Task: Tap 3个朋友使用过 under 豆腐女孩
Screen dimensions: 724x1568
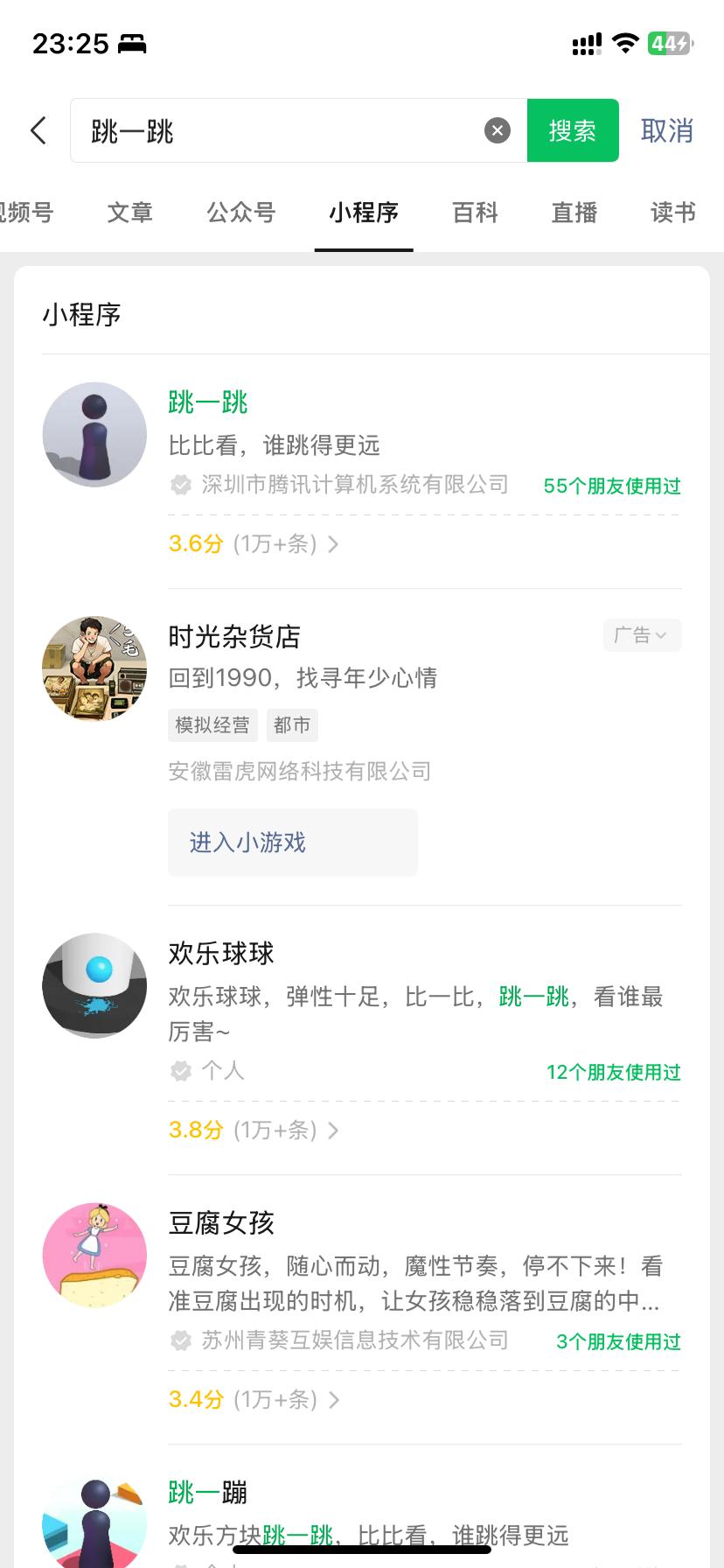Action: point(617,1341)
